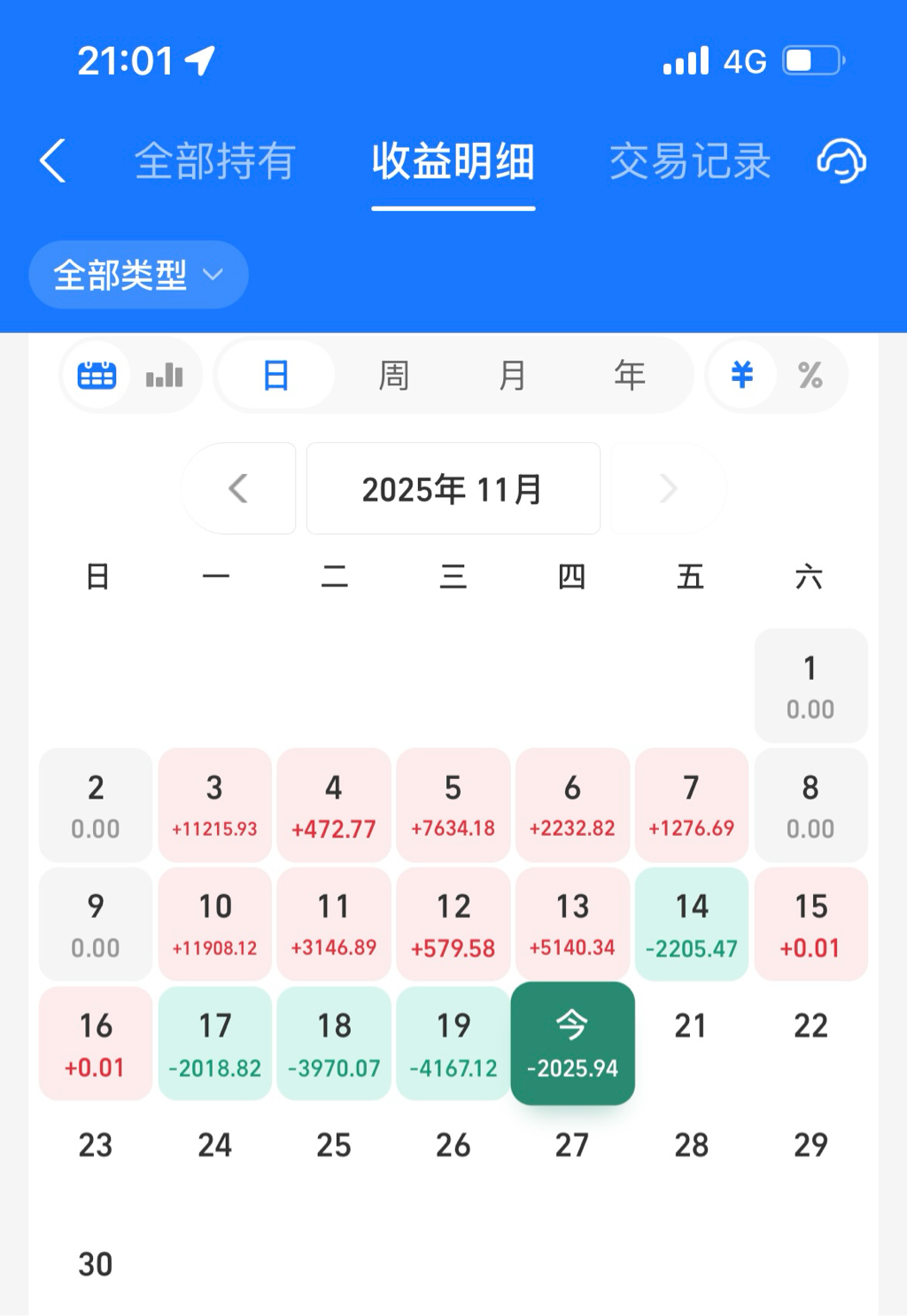Switch to bar chart view
907x1316 pixels.
165,376
